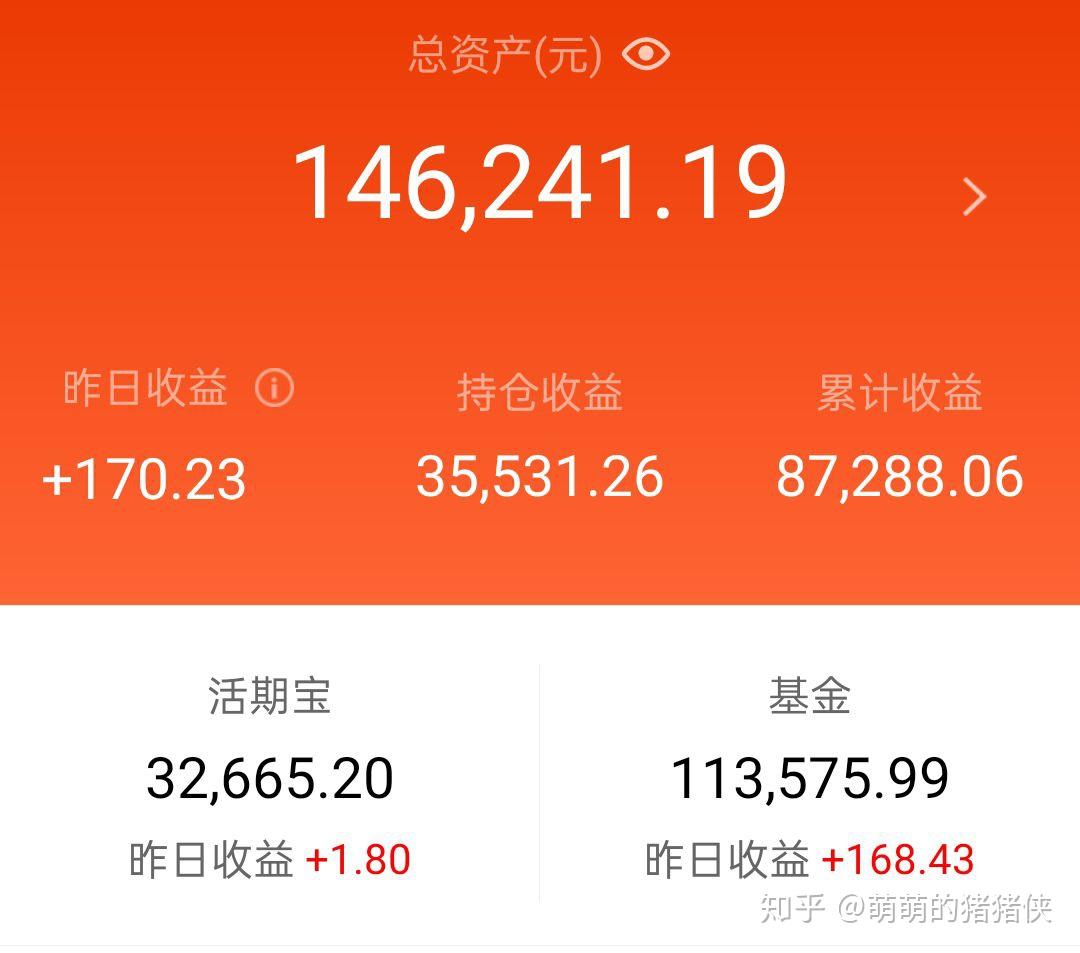Tap the info icon beside 昨日收益

[274, 387]
